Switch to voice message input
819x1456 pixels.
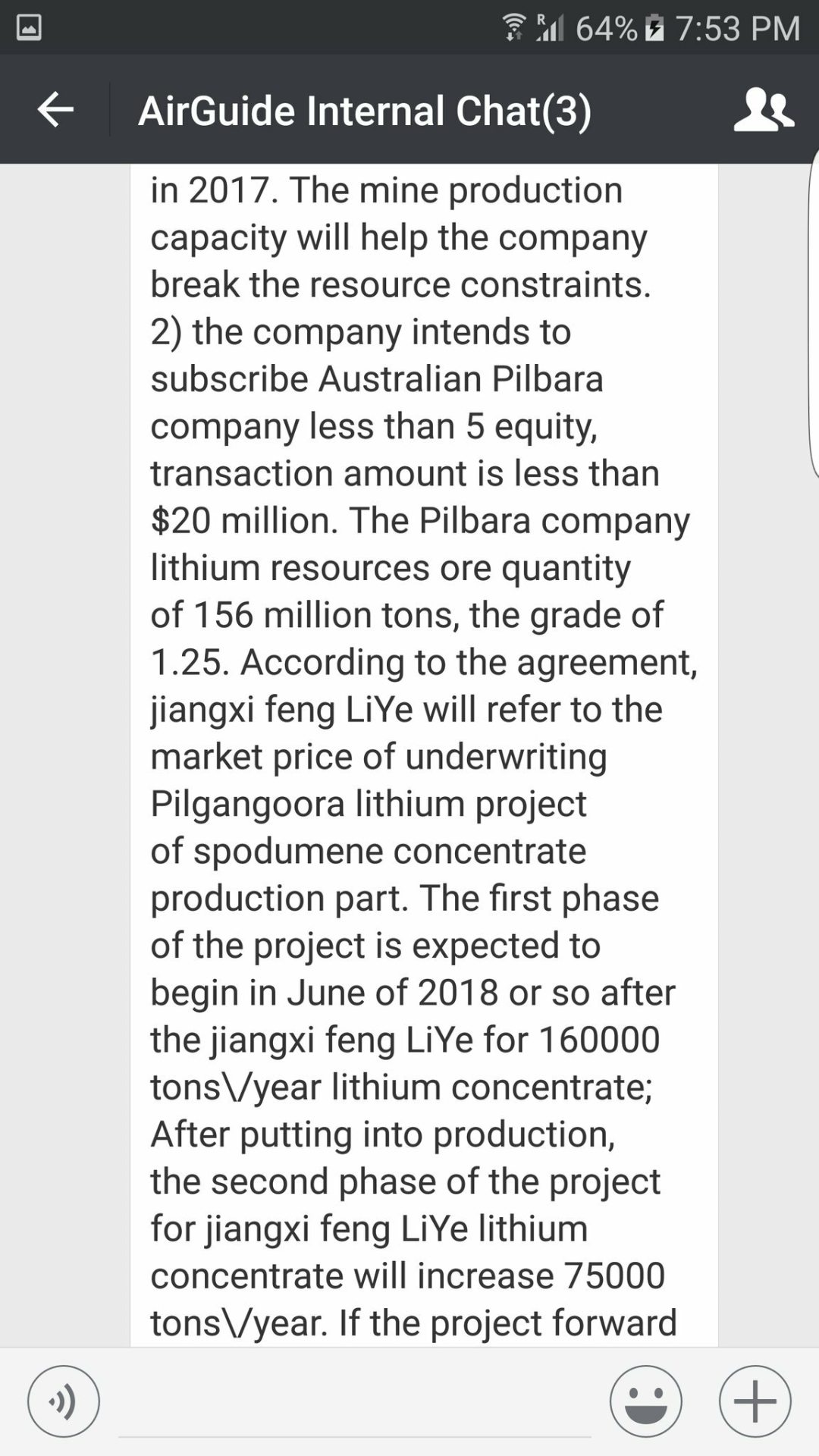tap(63, 1401)
